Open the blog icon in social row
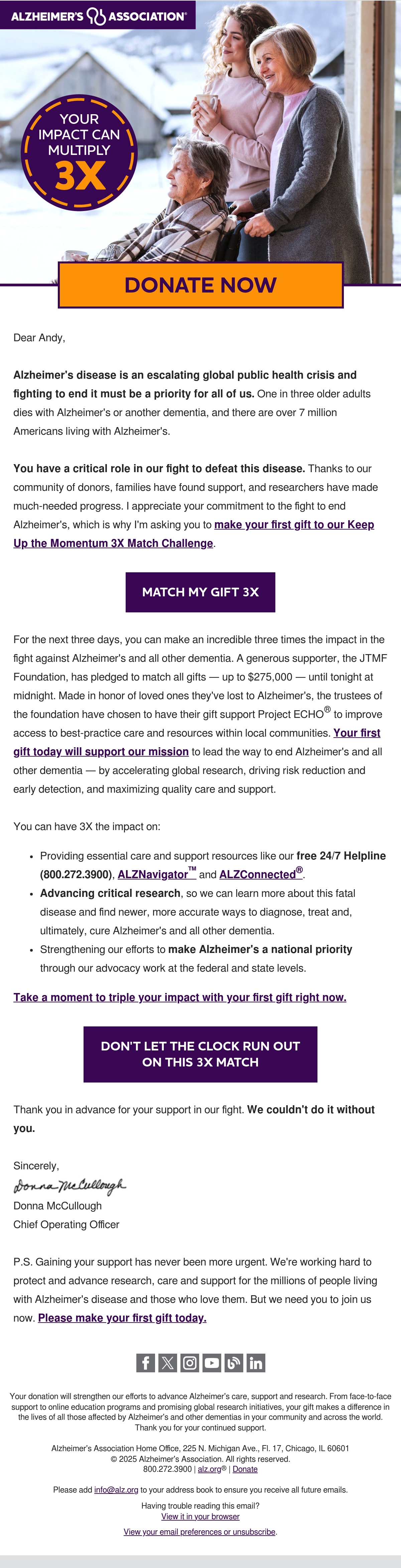Image resolution: width=401 pixels, height=1568 pixels. coord(233,1363)
